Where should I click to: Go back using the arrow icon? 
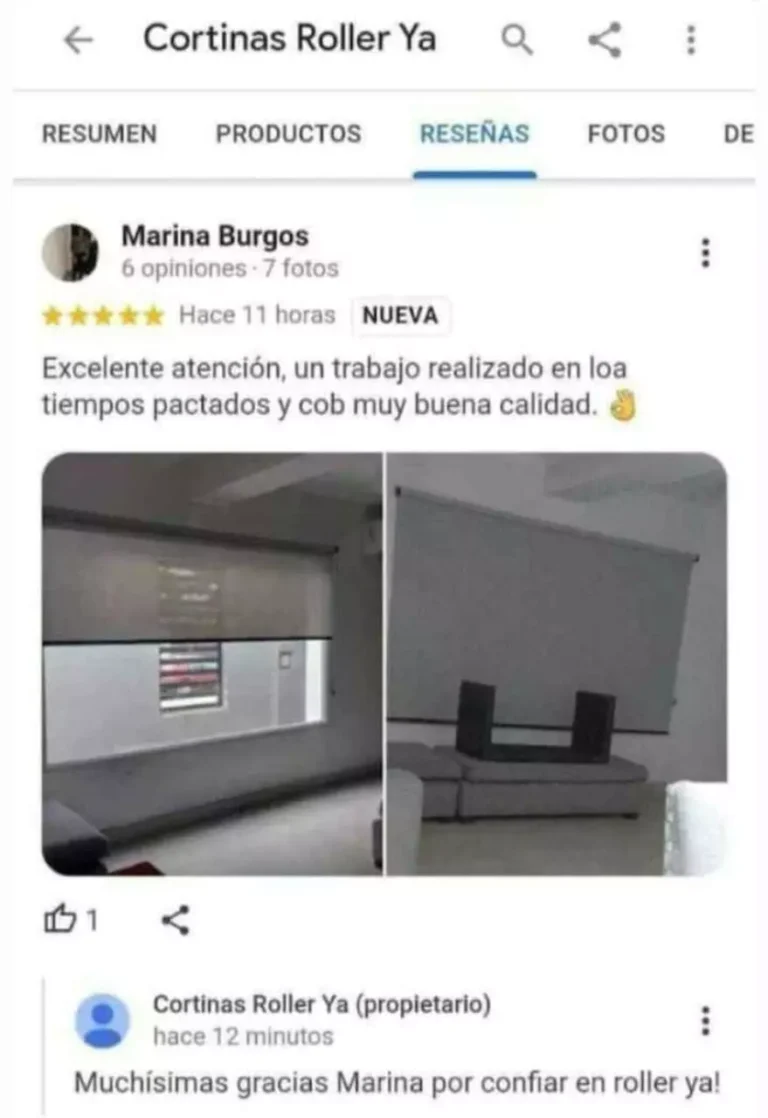[x=78, y=40]
